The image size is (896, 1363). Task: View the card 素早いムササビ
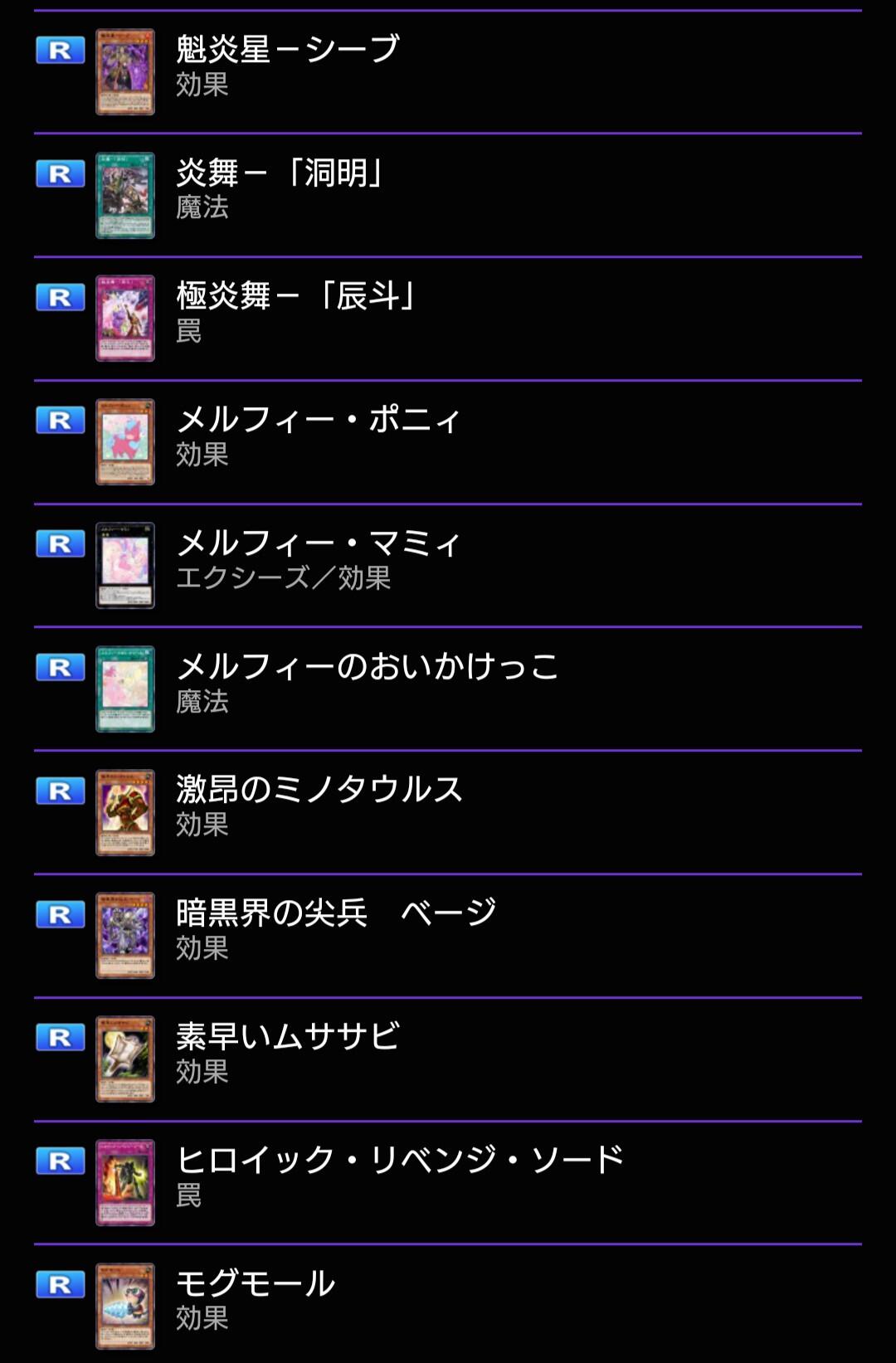pos(448,1059)
